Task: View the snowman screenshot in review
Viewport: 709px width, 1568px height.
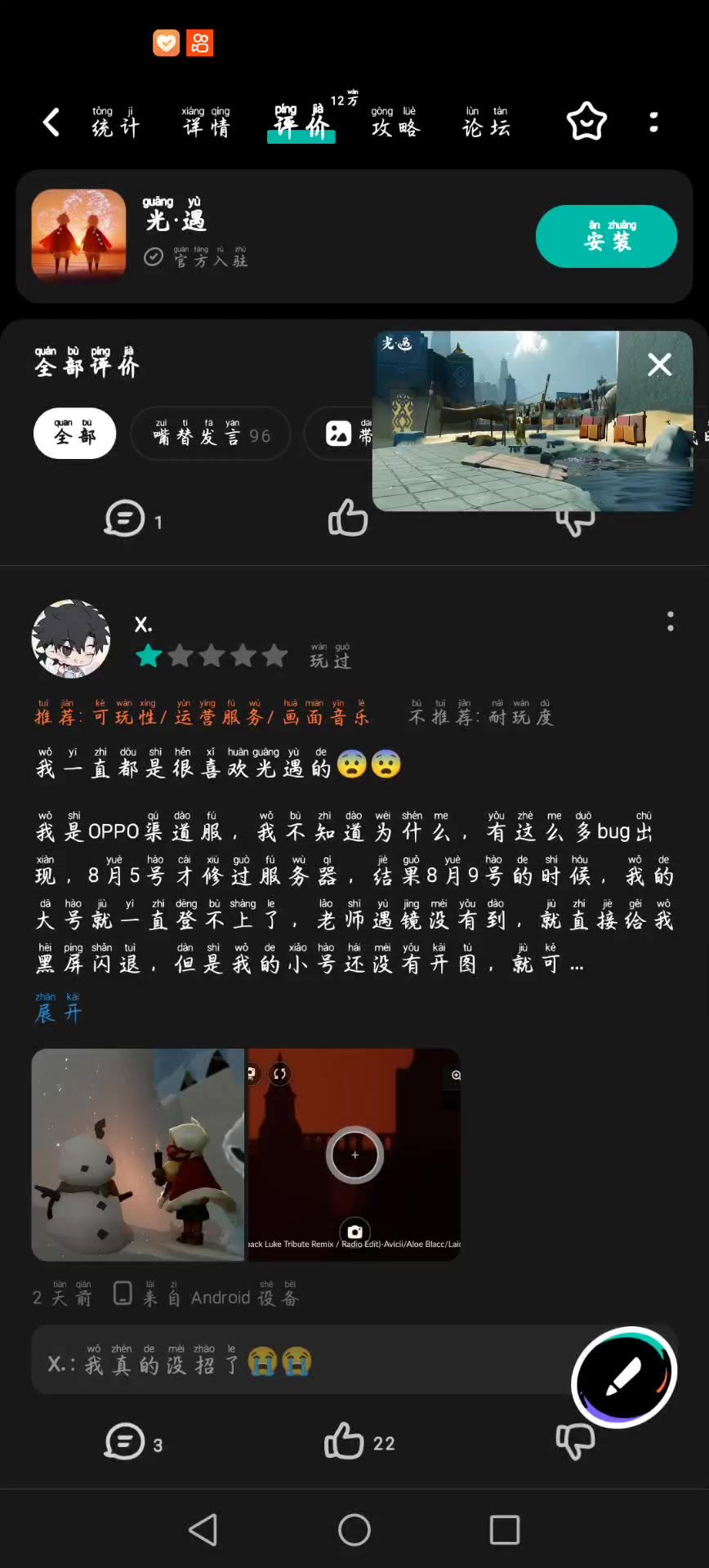Action: click(x=138, y=1154)
